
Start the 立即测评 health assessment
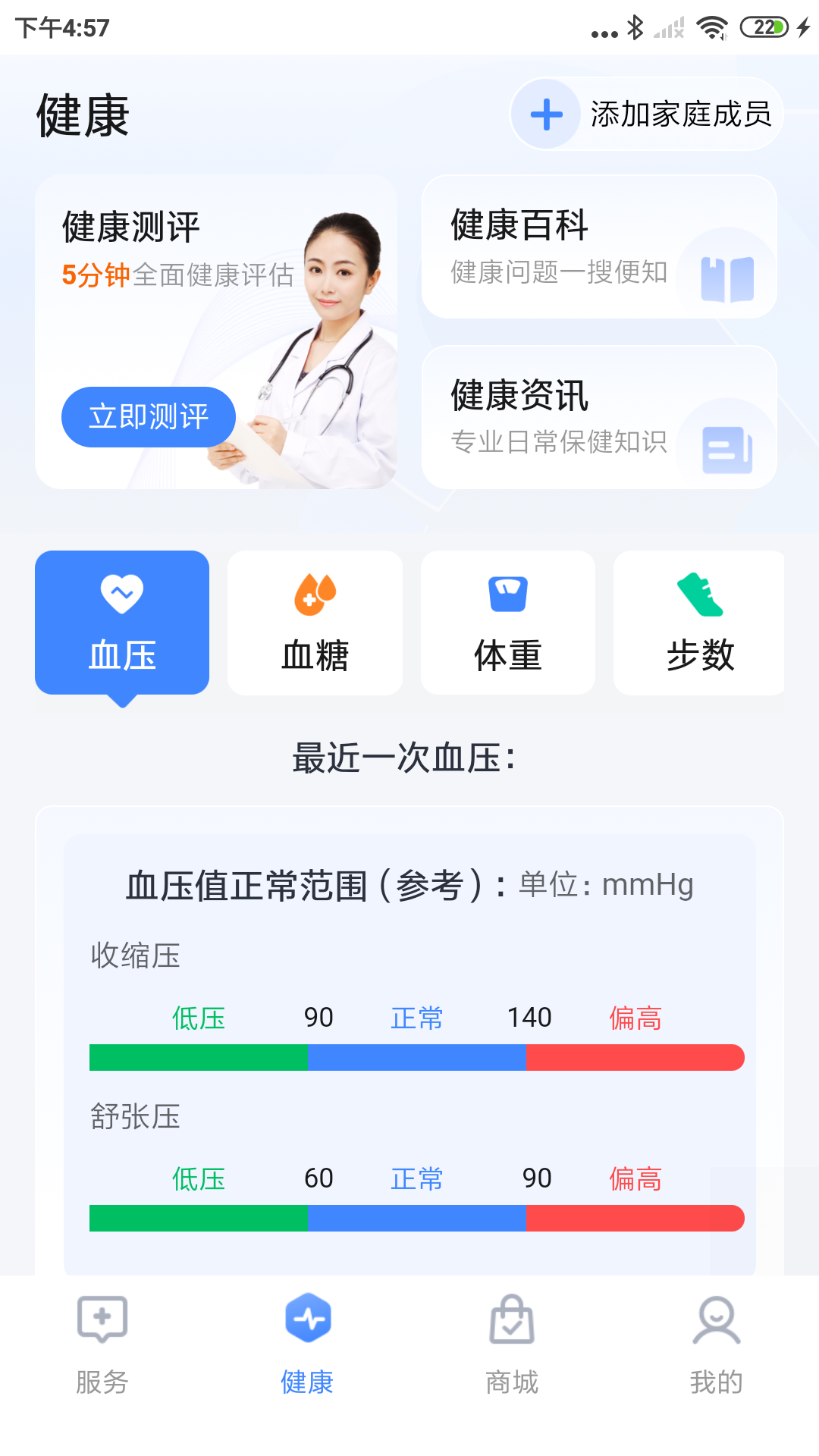[x=149, y=417]
